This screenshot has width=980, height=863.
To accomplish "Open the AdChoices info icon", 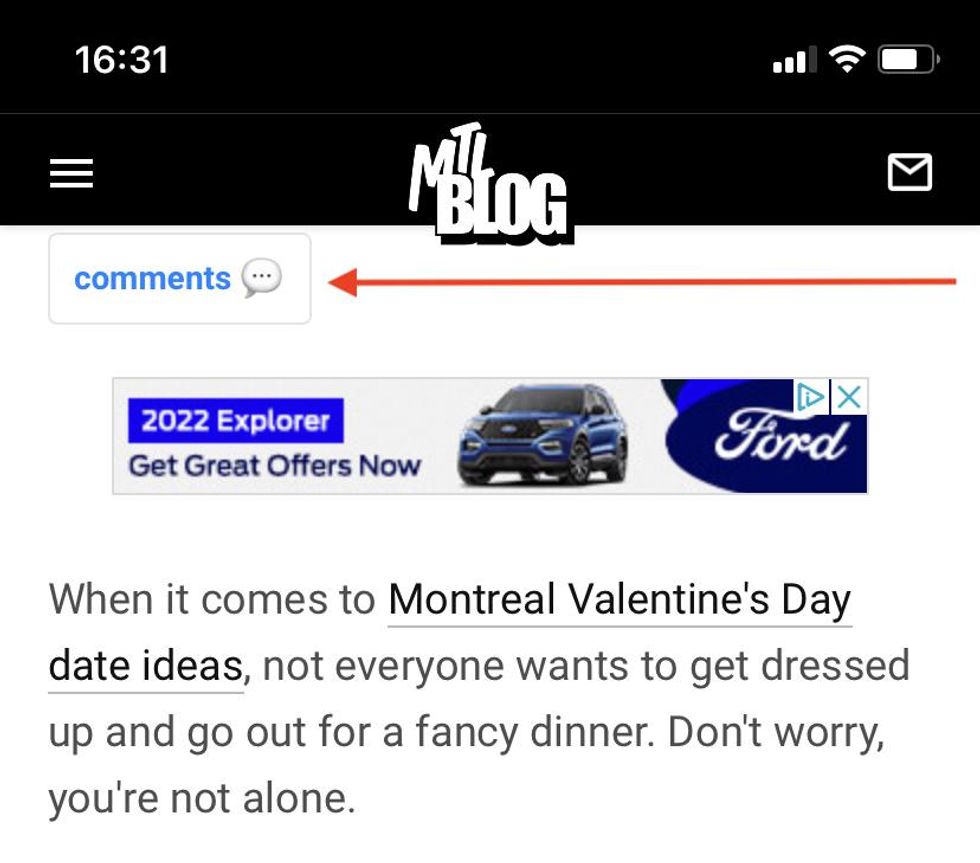I will (x=811, y=397).
